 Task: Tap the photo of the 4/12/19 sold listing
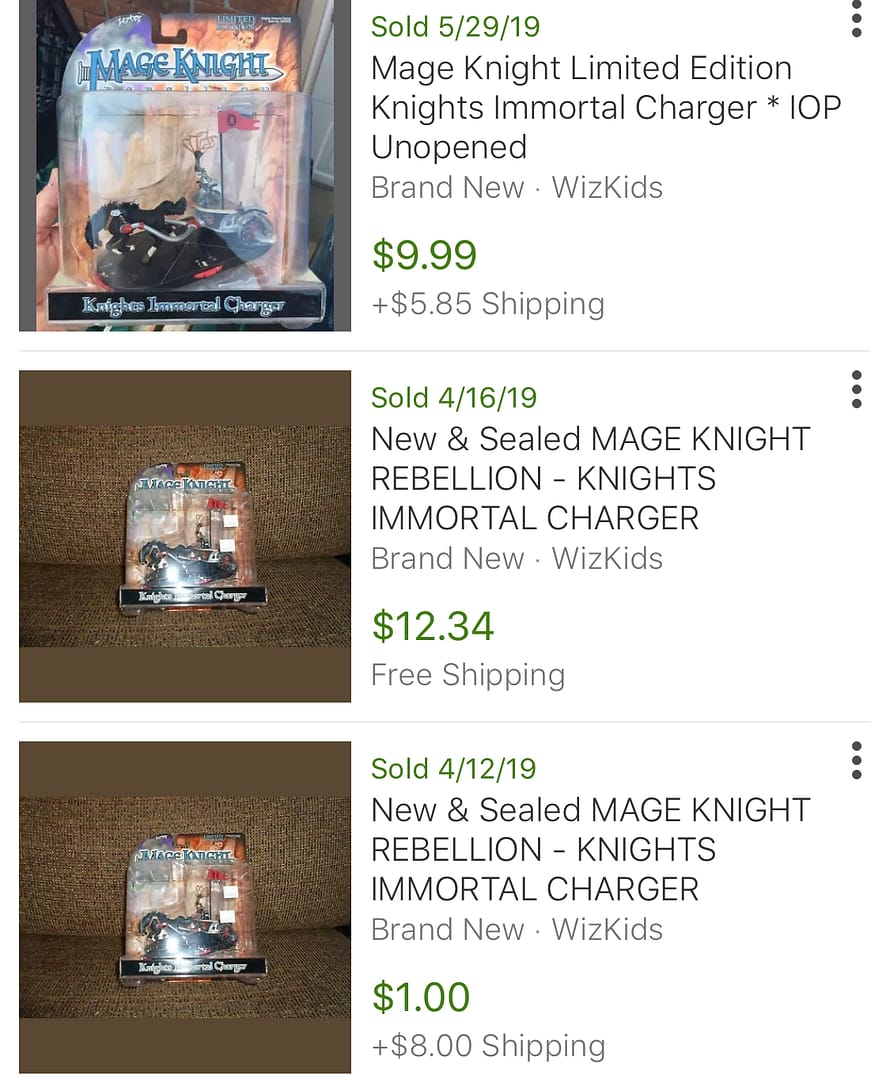(185, 907)
